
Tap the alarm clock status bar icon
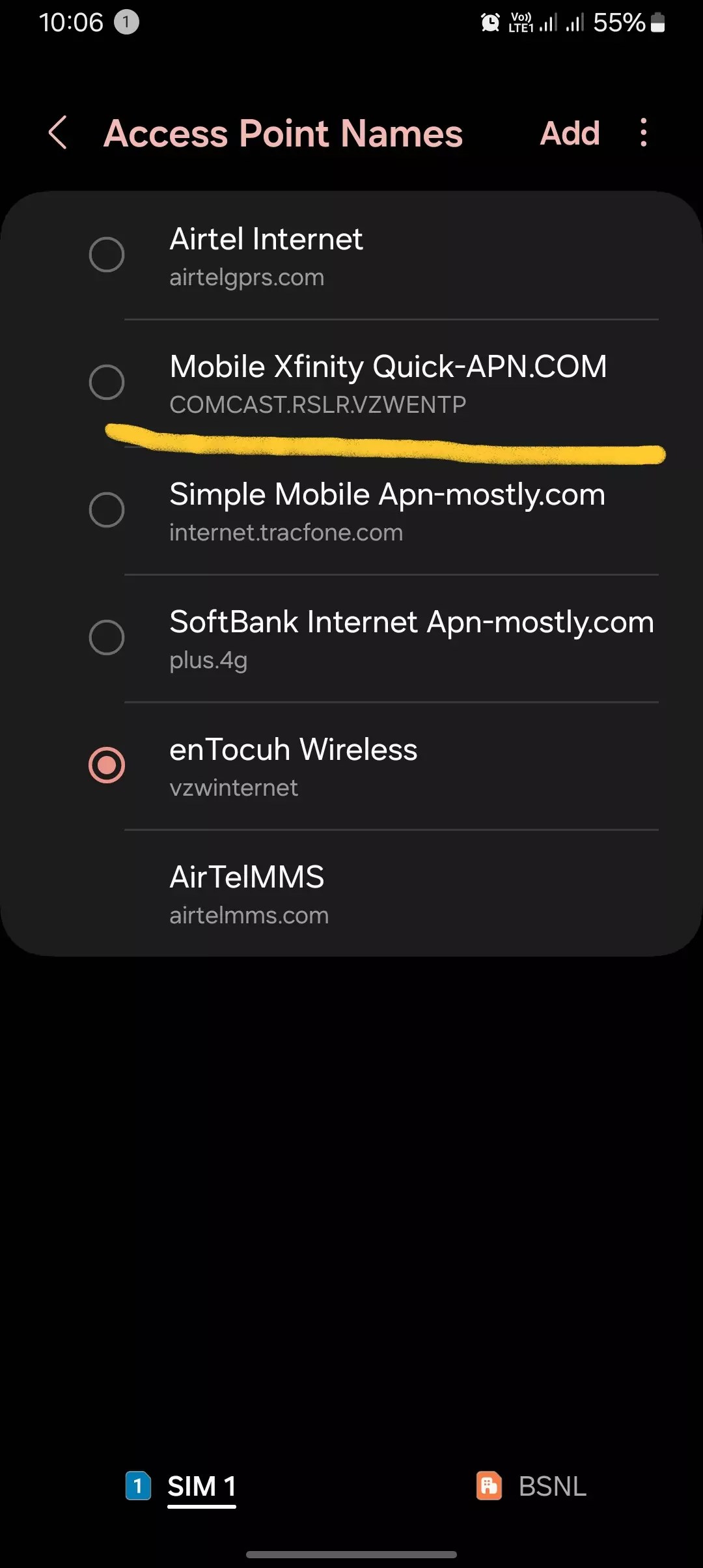point(489,21)
